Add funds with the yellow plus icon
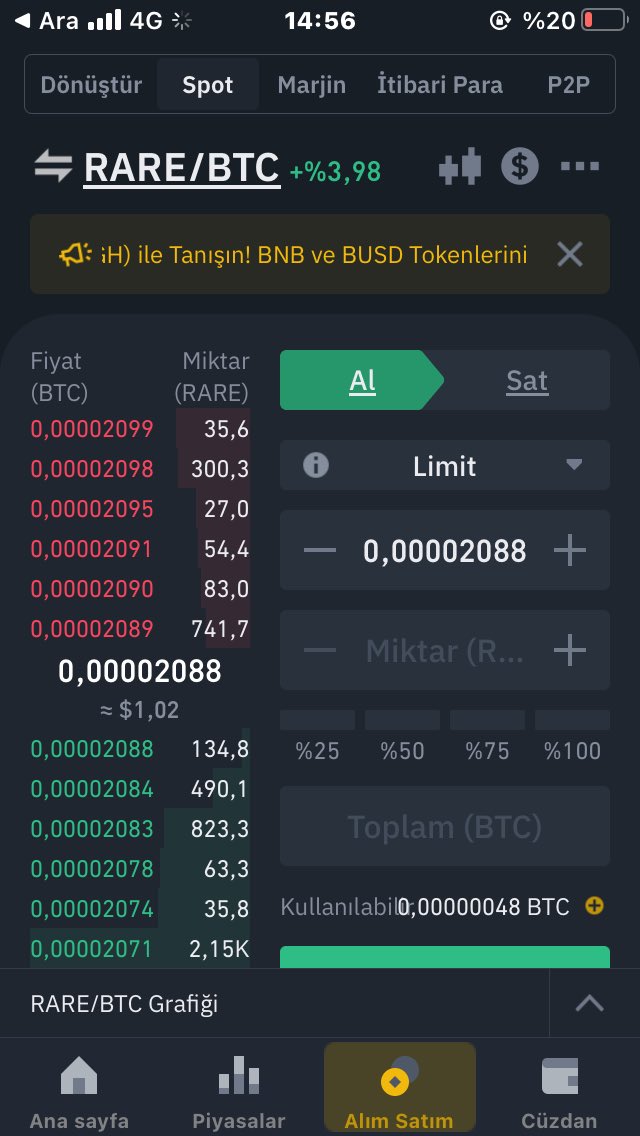 pyautogui.click(x=594, y=906)
